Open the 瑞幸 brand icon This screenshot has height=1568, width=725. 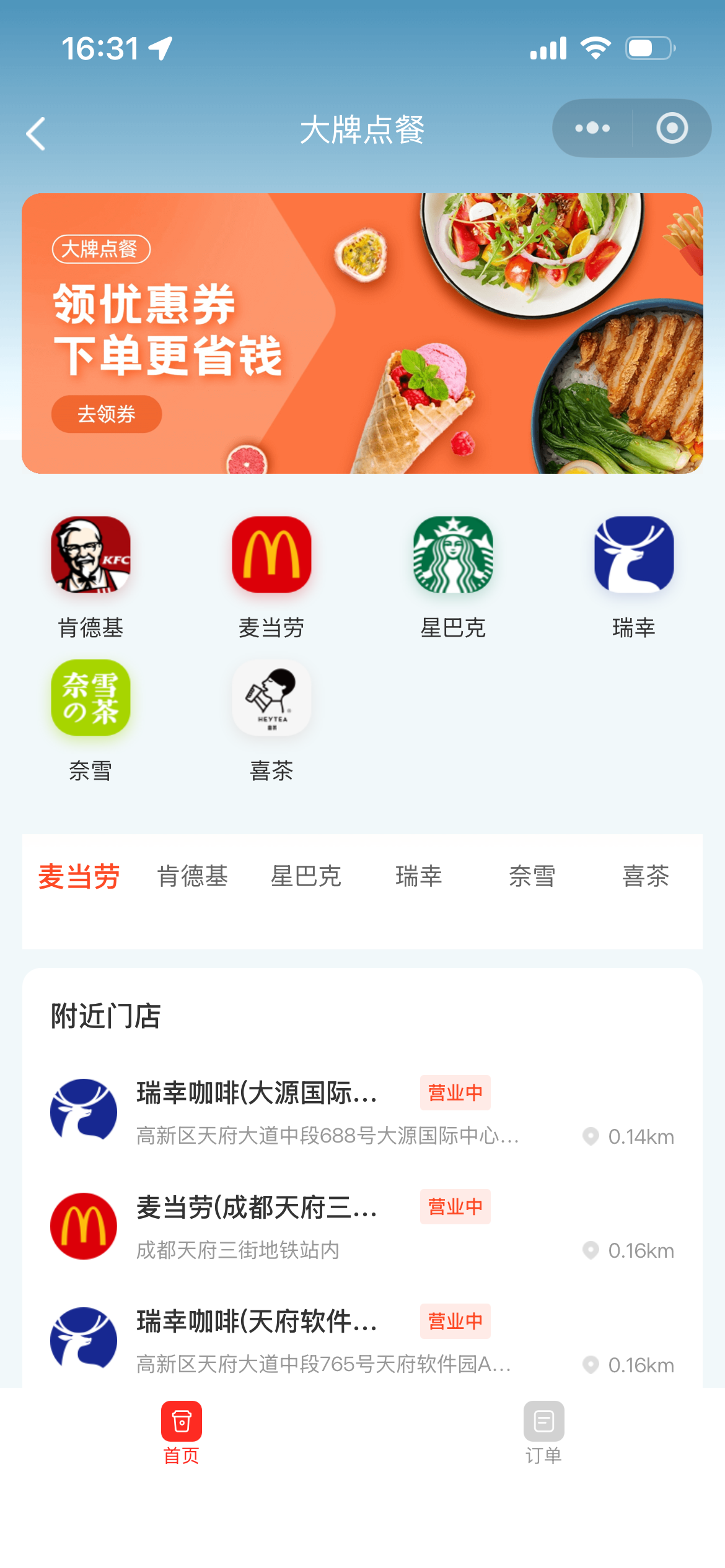click(634, 555)
